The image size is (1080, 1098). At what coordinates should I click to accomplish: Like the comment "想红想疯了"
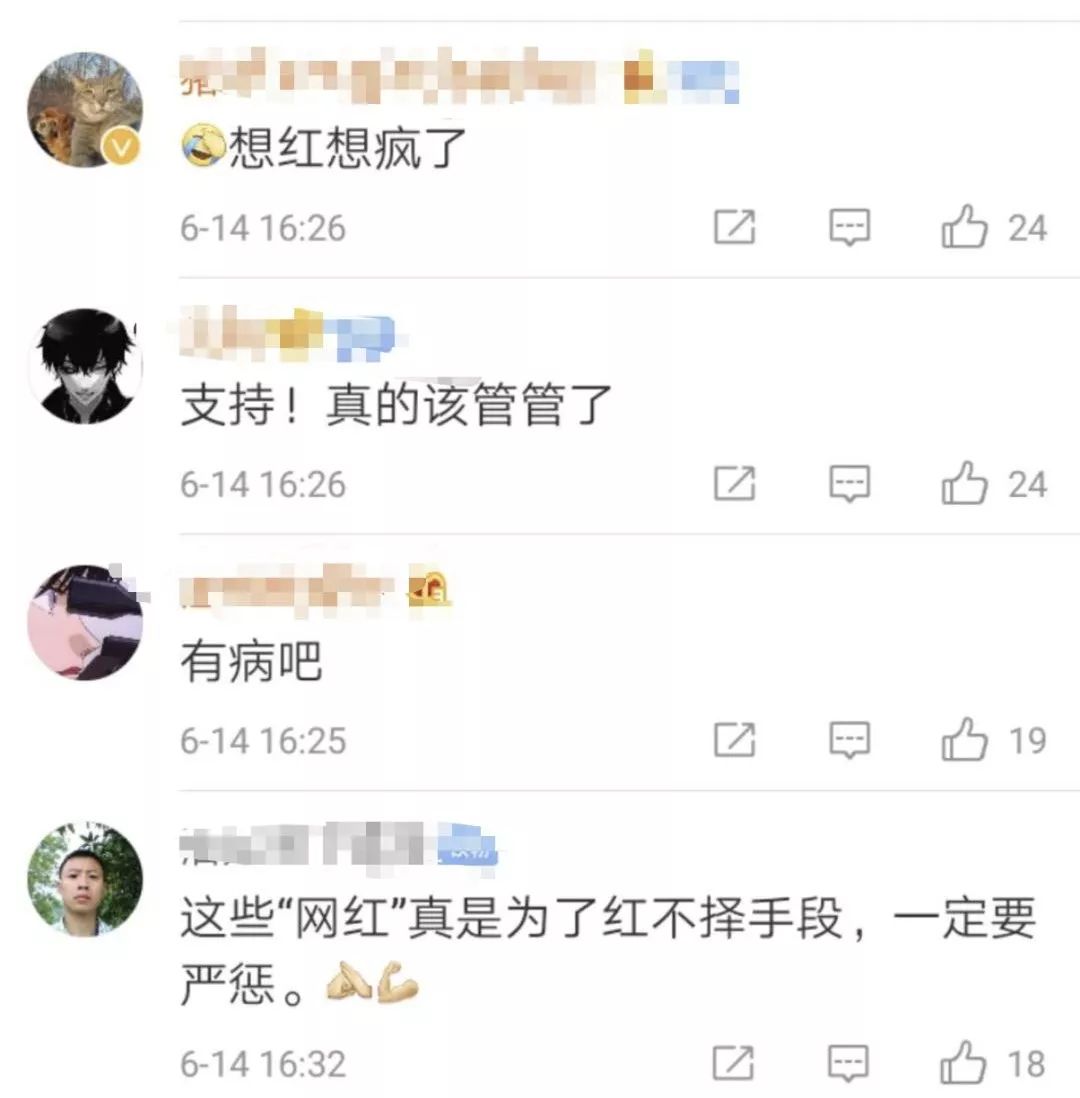[x=965, y=229]
